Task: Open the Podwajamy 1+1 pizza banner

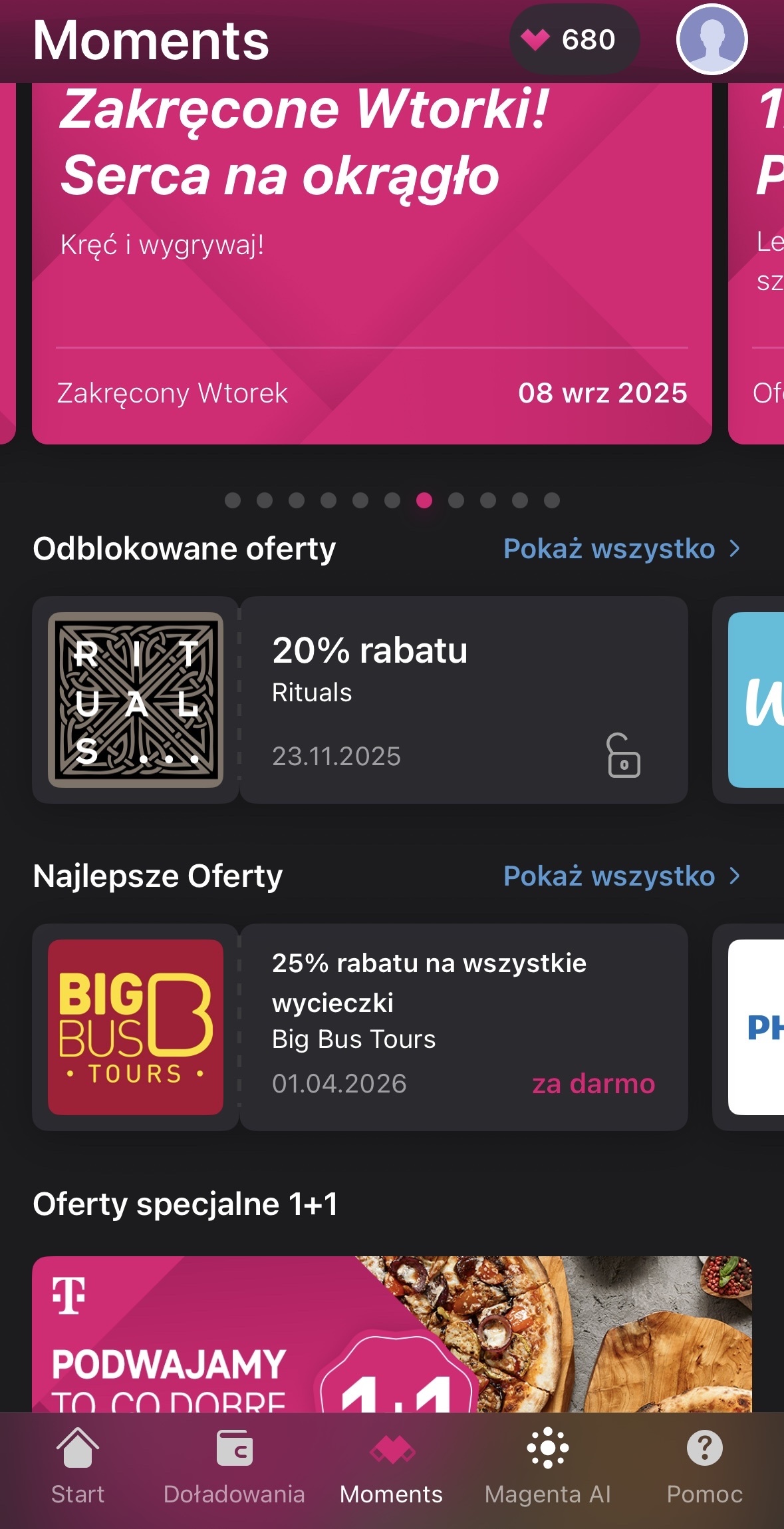Action: tap(392, 1334)
